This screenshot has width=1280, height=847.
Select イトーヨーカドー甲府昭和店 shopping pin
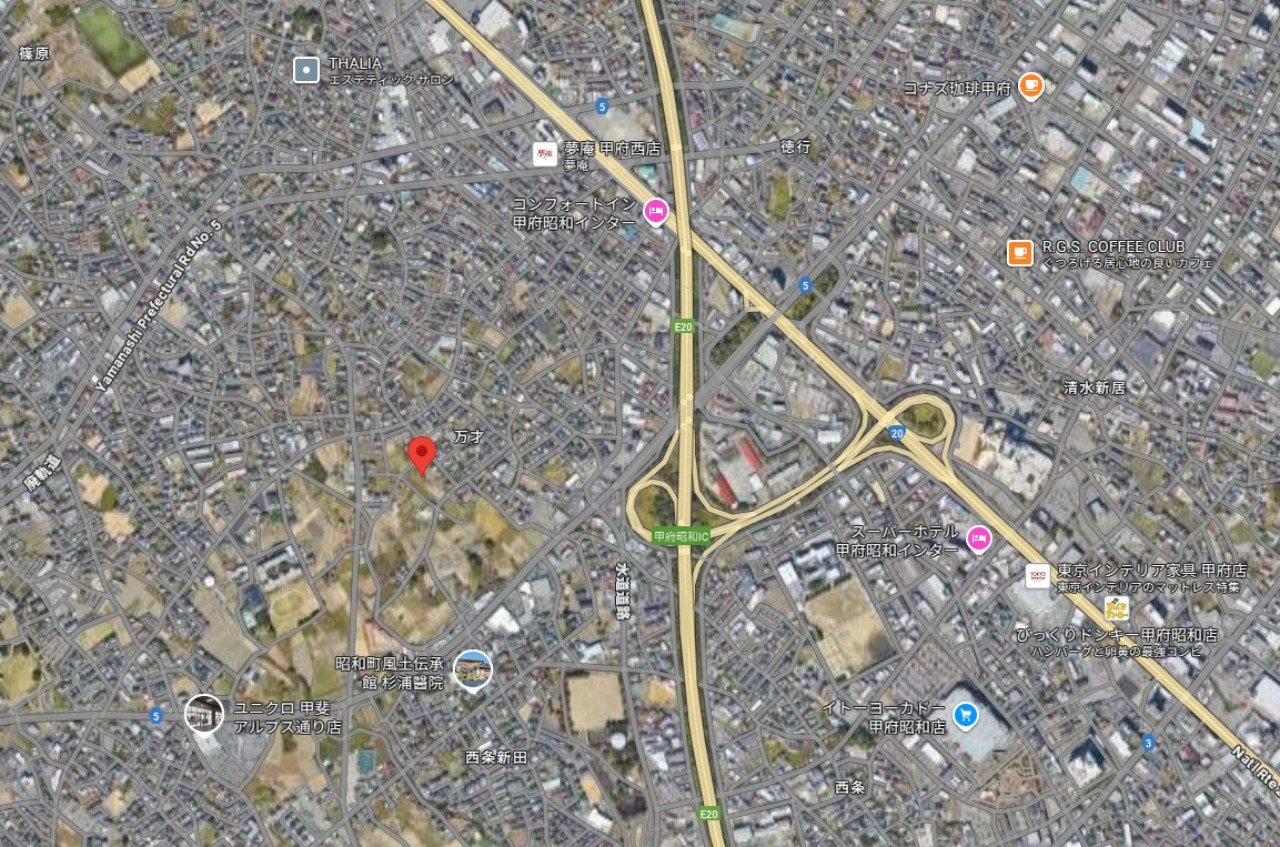click(965, 715)
